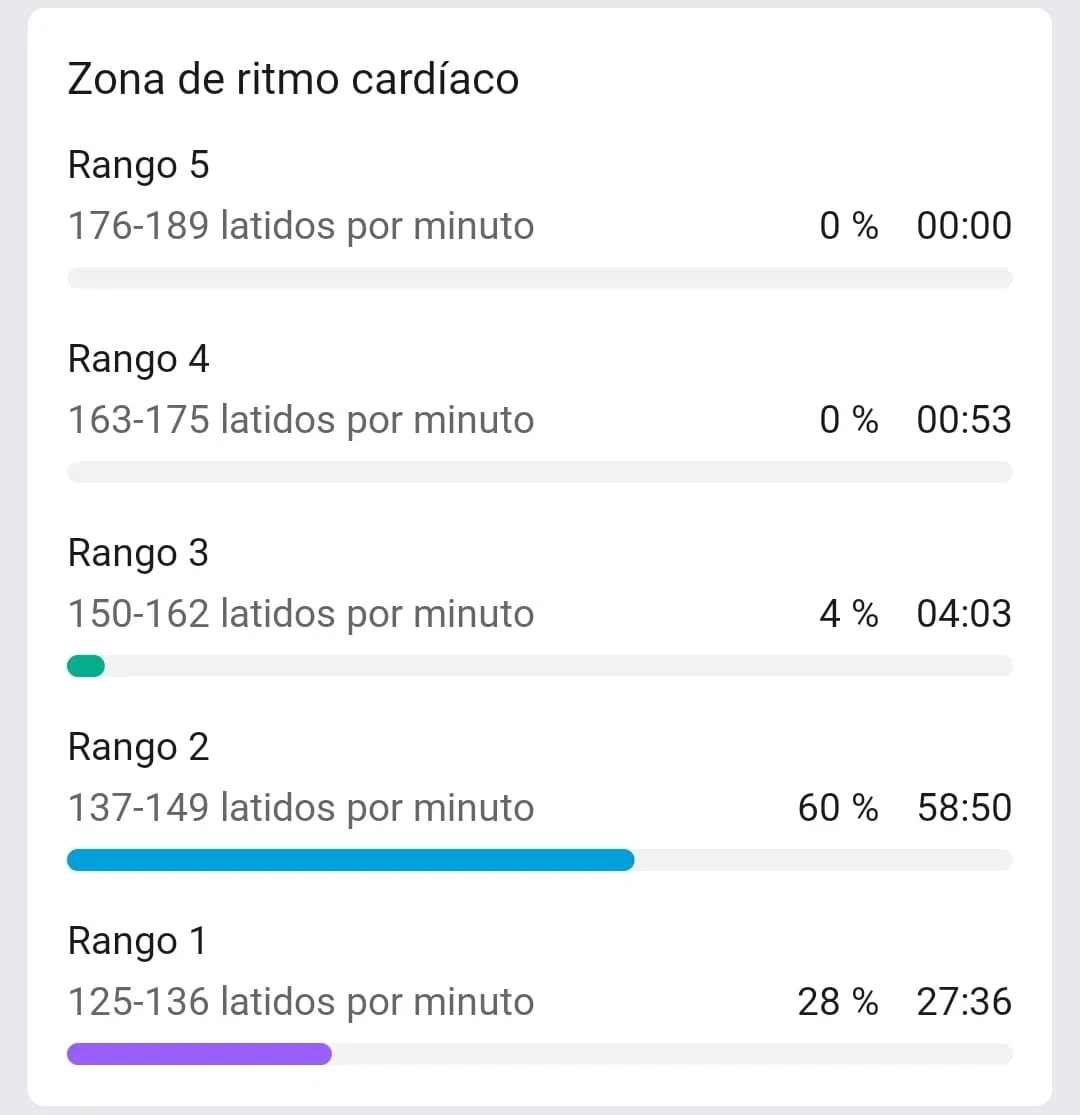This screenshot has width=1080, height=1115.
Task: Click the 137-149 latidos por minuto text
Action: [x=301, y=808]
